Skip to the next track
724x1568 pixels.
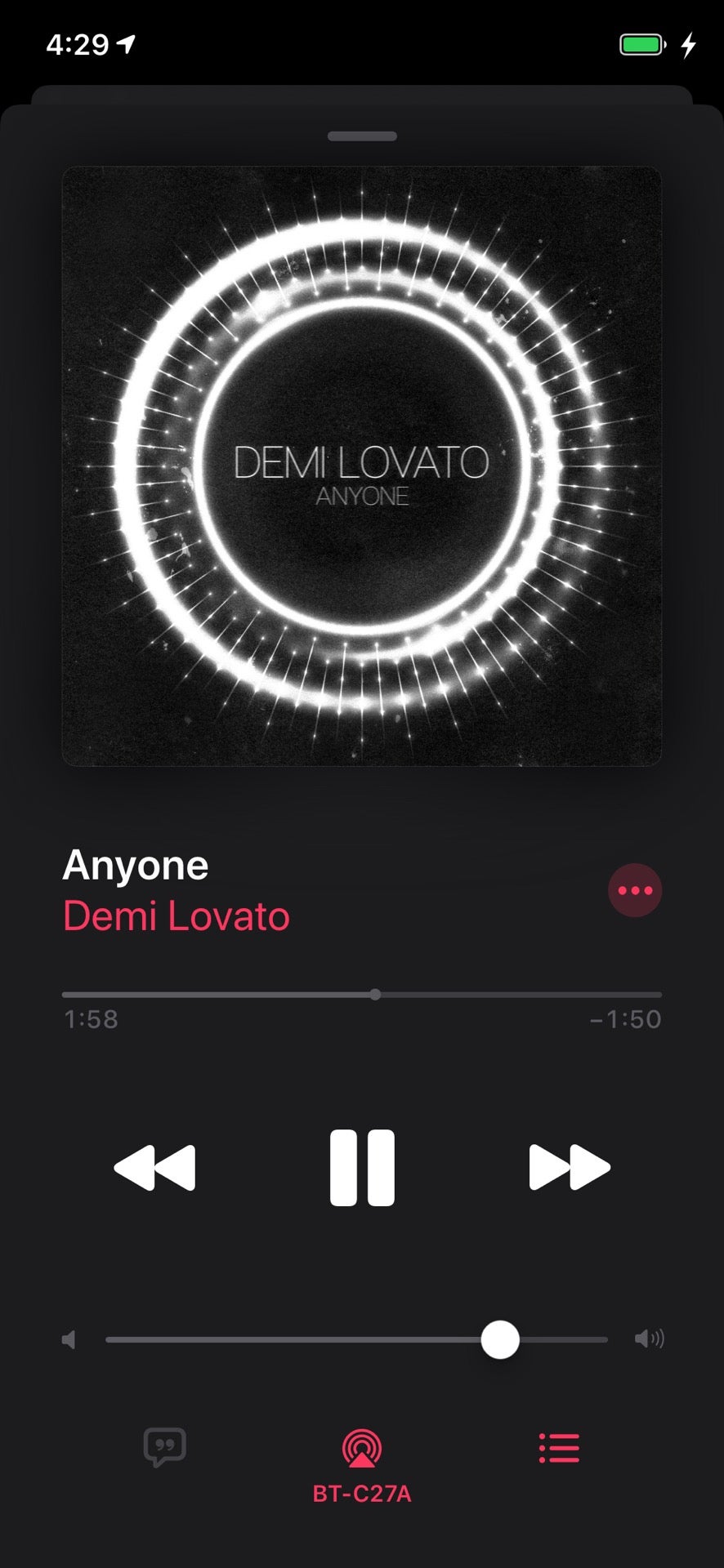569,1167
